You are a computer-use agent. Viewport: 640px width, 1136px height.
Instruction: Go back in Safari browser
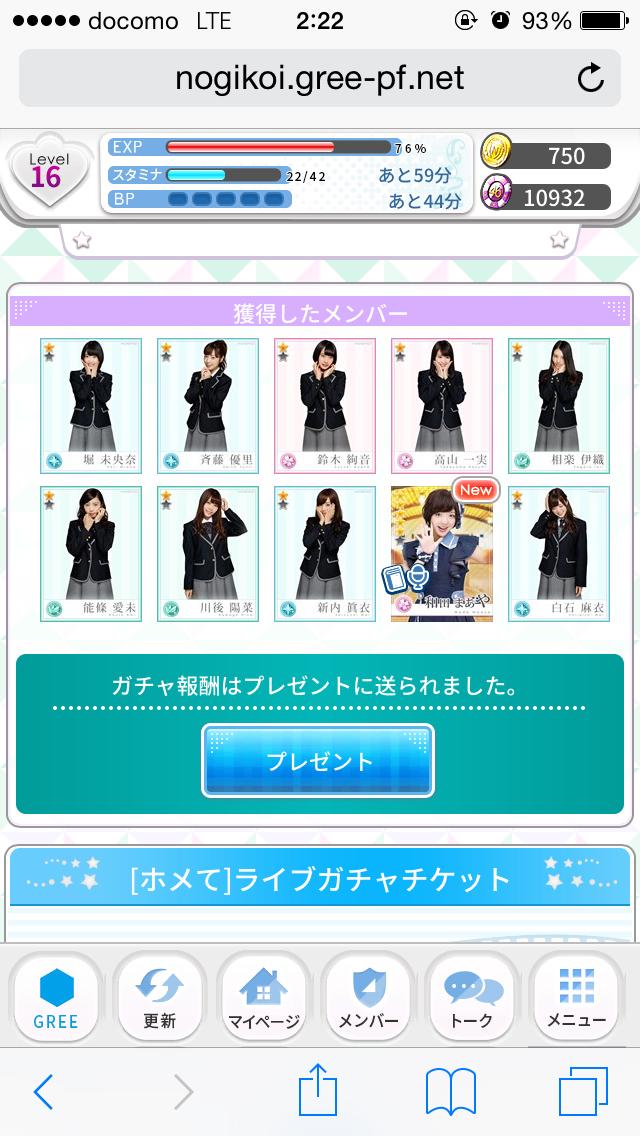click(43, 1092)
